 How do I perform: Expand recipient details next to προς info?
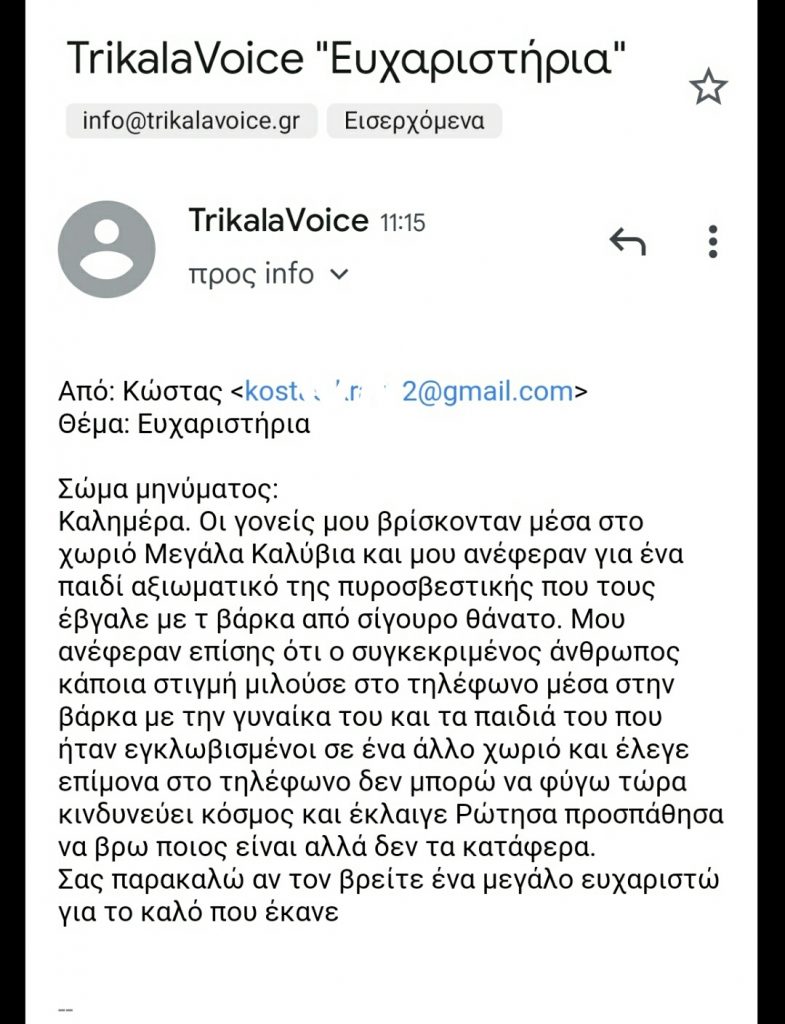point(339,274)
